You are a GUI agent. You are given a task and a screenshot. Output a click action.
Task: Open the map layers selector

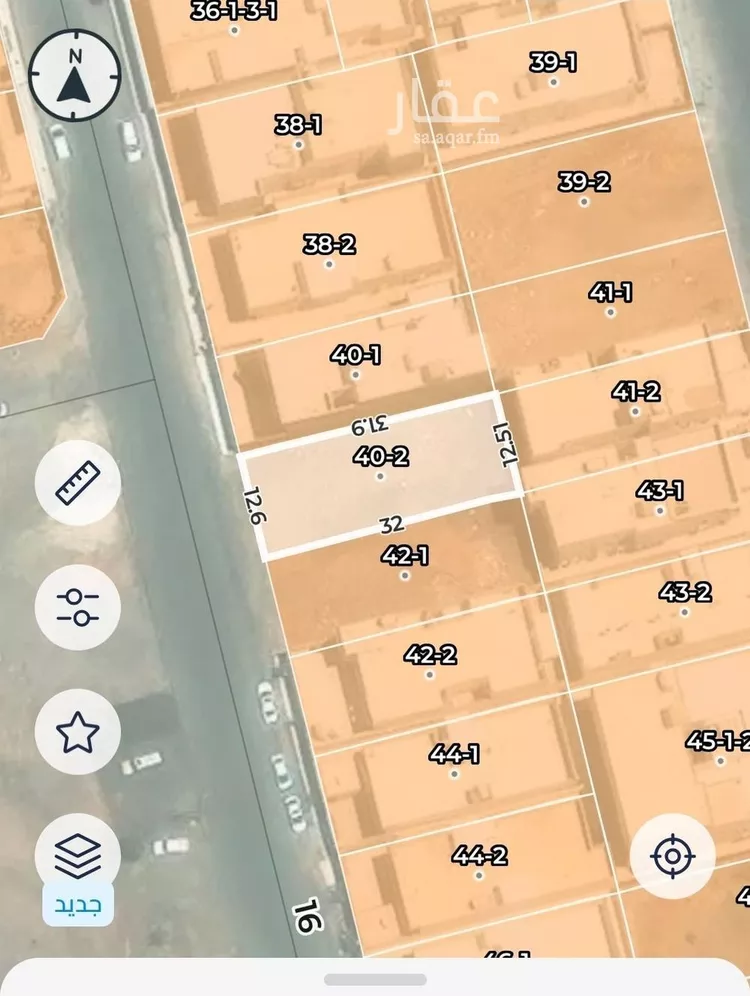pos(78,855)
